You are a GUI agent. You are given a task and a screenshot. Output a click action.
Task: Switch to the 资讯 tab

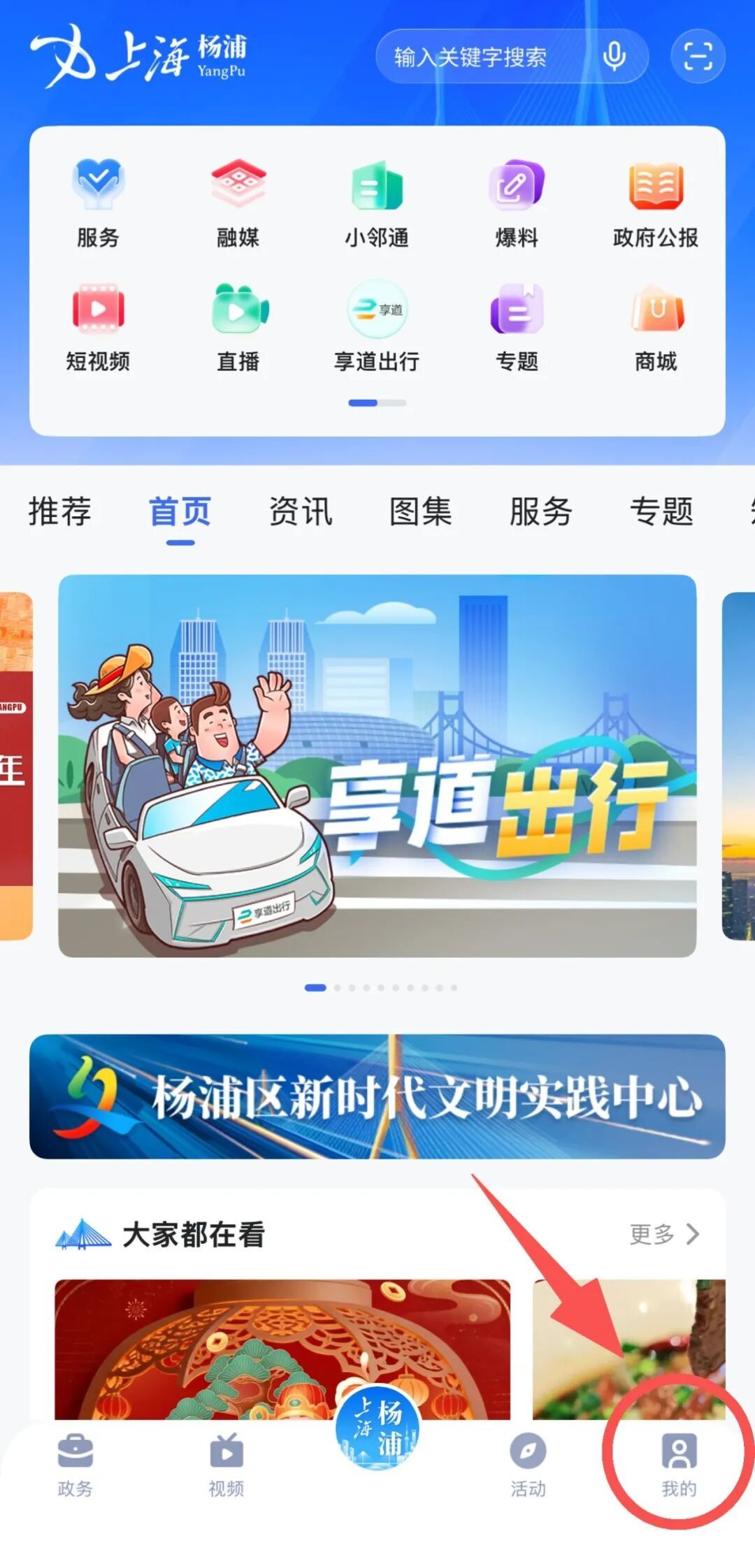click(x=301, y=511)
